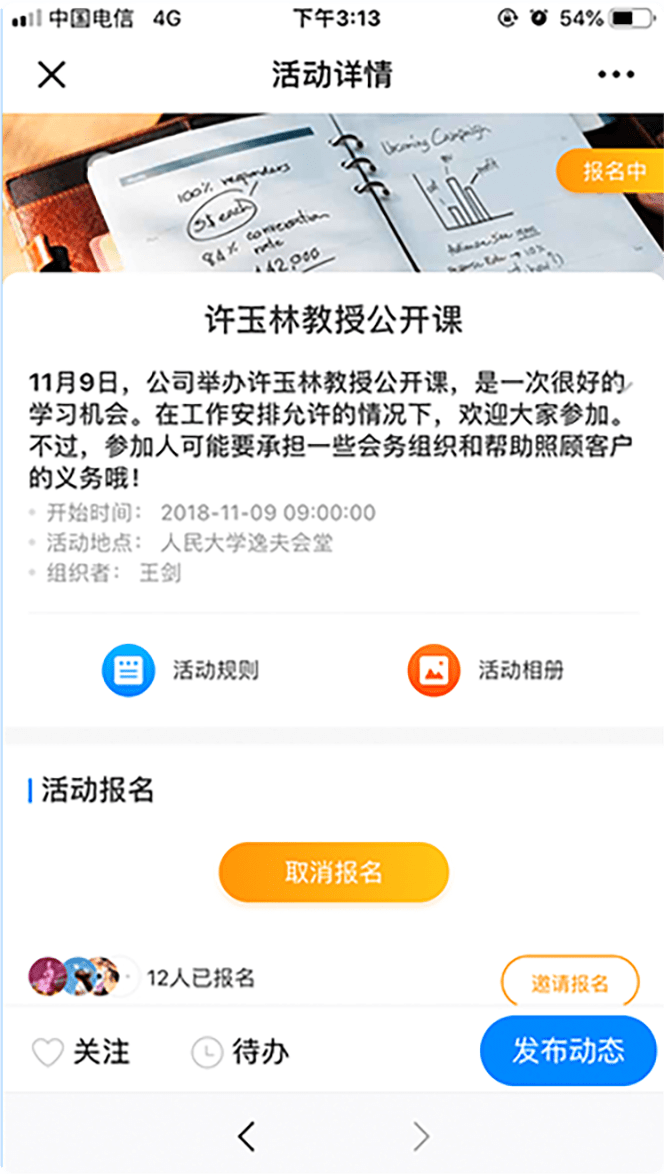Follow this activity with 关注
The width and height of the screenshot is (664, 1174).
pos(81,1051)
